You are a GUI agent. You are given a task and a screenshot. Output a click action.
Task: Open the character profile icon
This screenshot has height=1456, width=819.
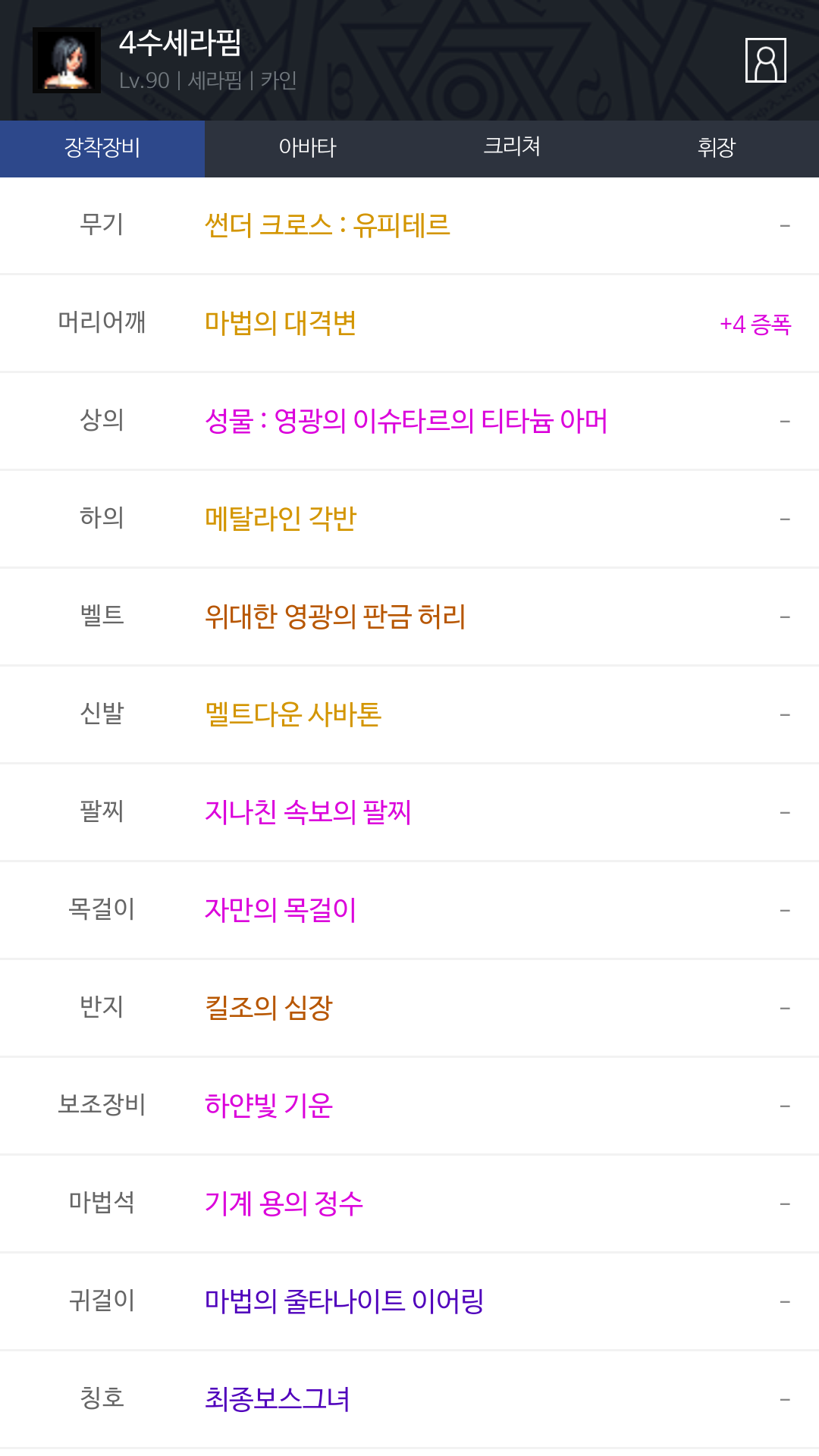tap(765, 60)
